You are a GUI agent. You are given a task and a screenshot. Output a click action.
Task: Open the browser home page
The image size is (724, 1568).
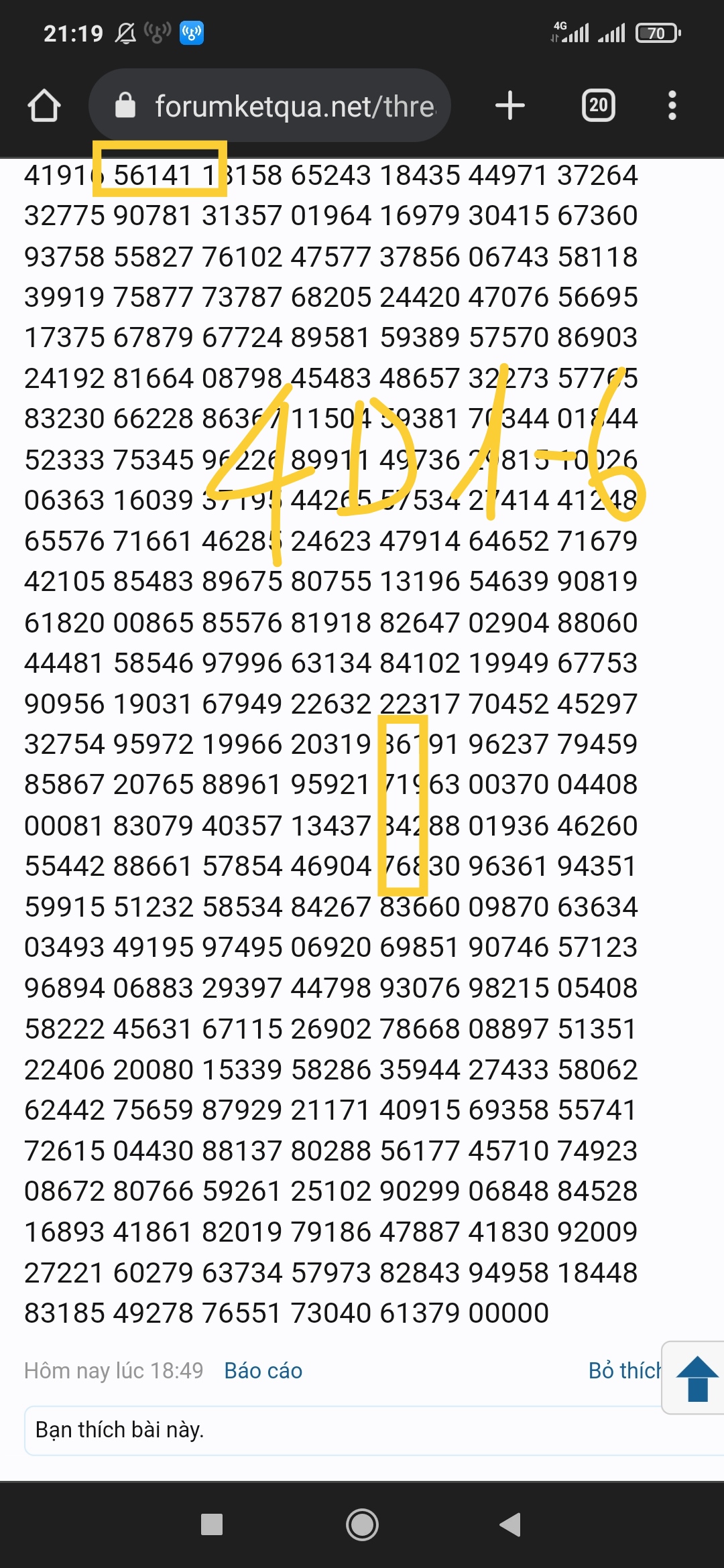point(44,106)
